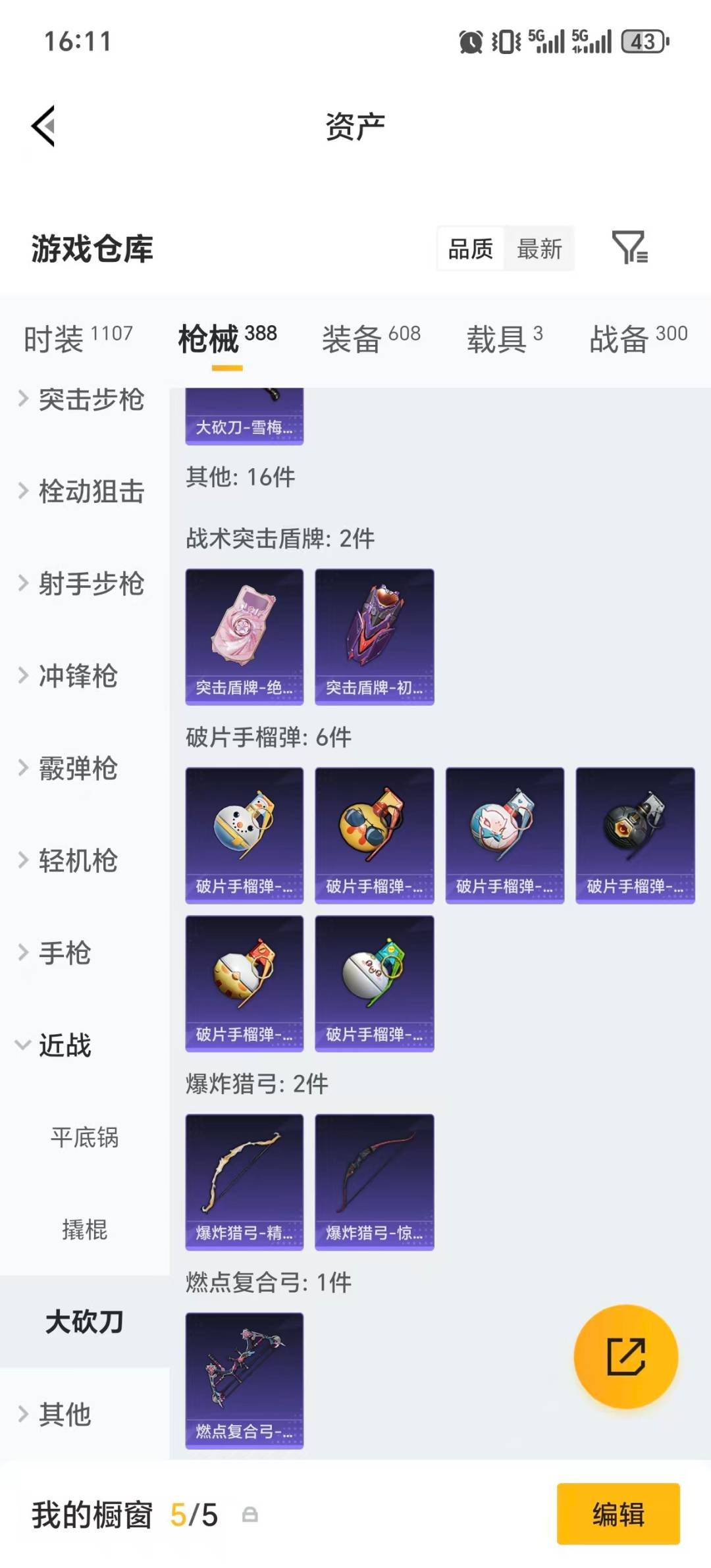Switch sorting to 最新
The height and width of the screenshot is (1568, 711).
(x=538, y=248)
